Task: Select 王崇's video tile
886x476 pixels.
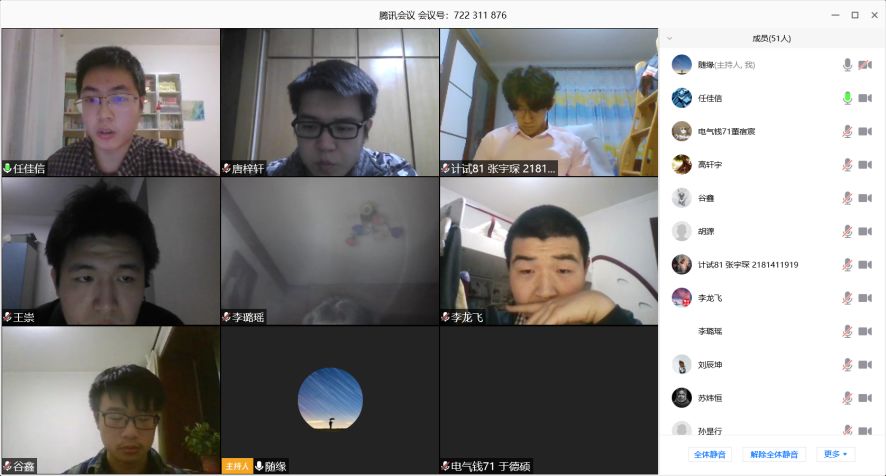Action: point(110,251)
